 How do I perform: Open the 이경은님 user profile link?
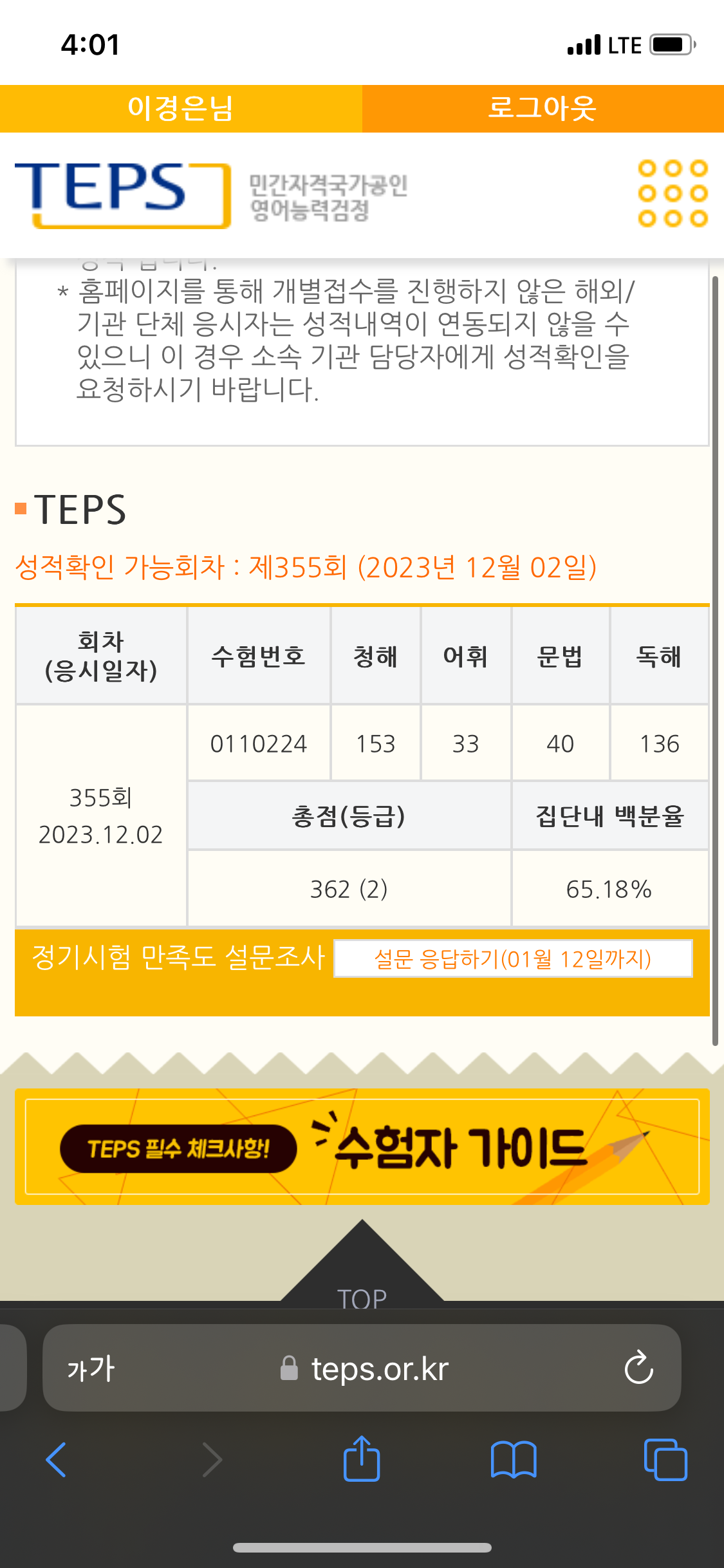tap(181, 108)
